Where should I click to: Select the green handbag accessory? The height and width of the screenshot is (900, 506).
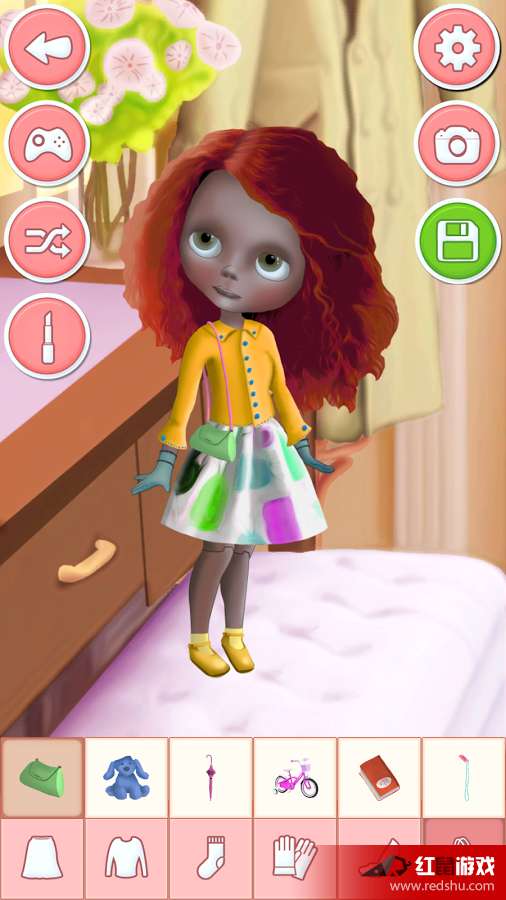click(42, 778)
